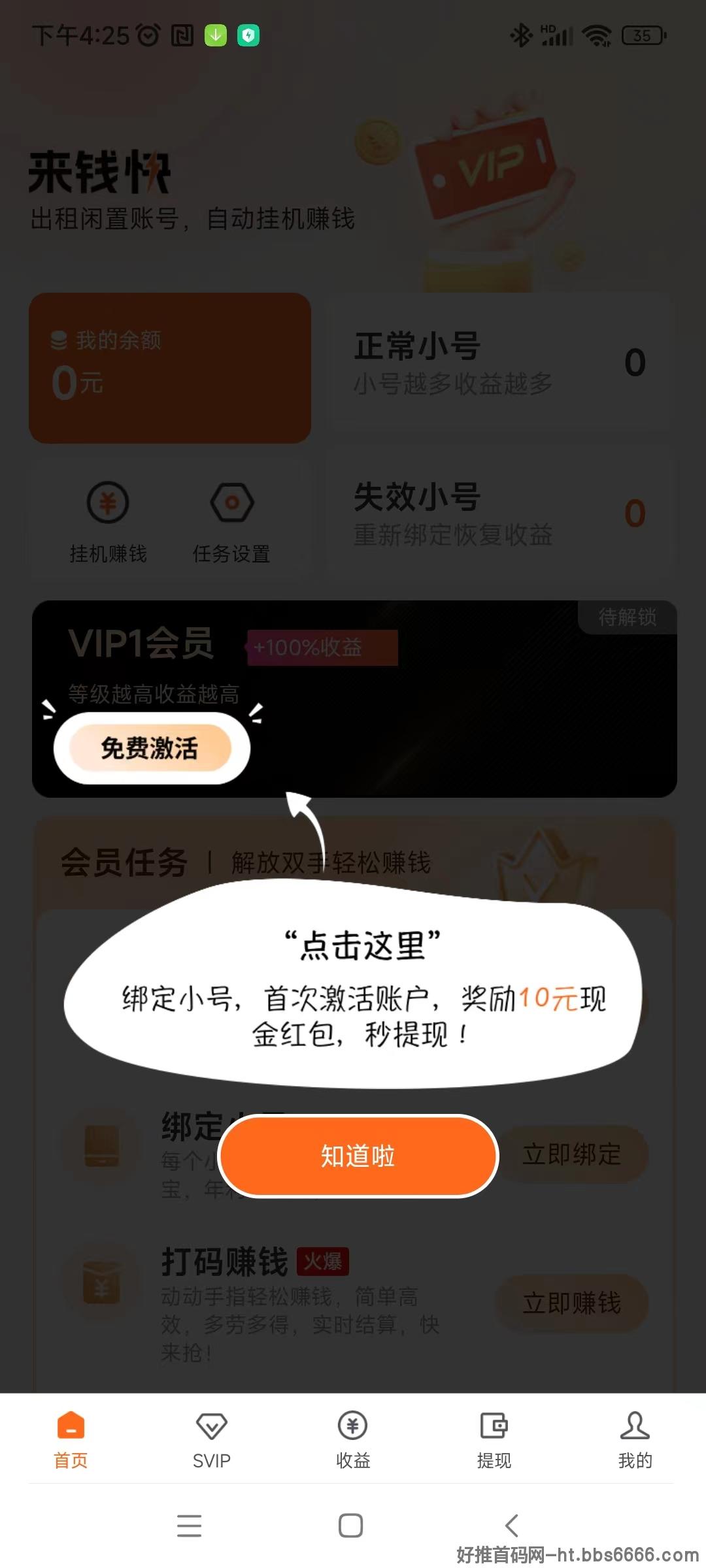Tap 立即赚钱 for 打码赚钱
The height and width of the screenshot is (1568, 706).
pyautogui.click(x=572, y=1303)
